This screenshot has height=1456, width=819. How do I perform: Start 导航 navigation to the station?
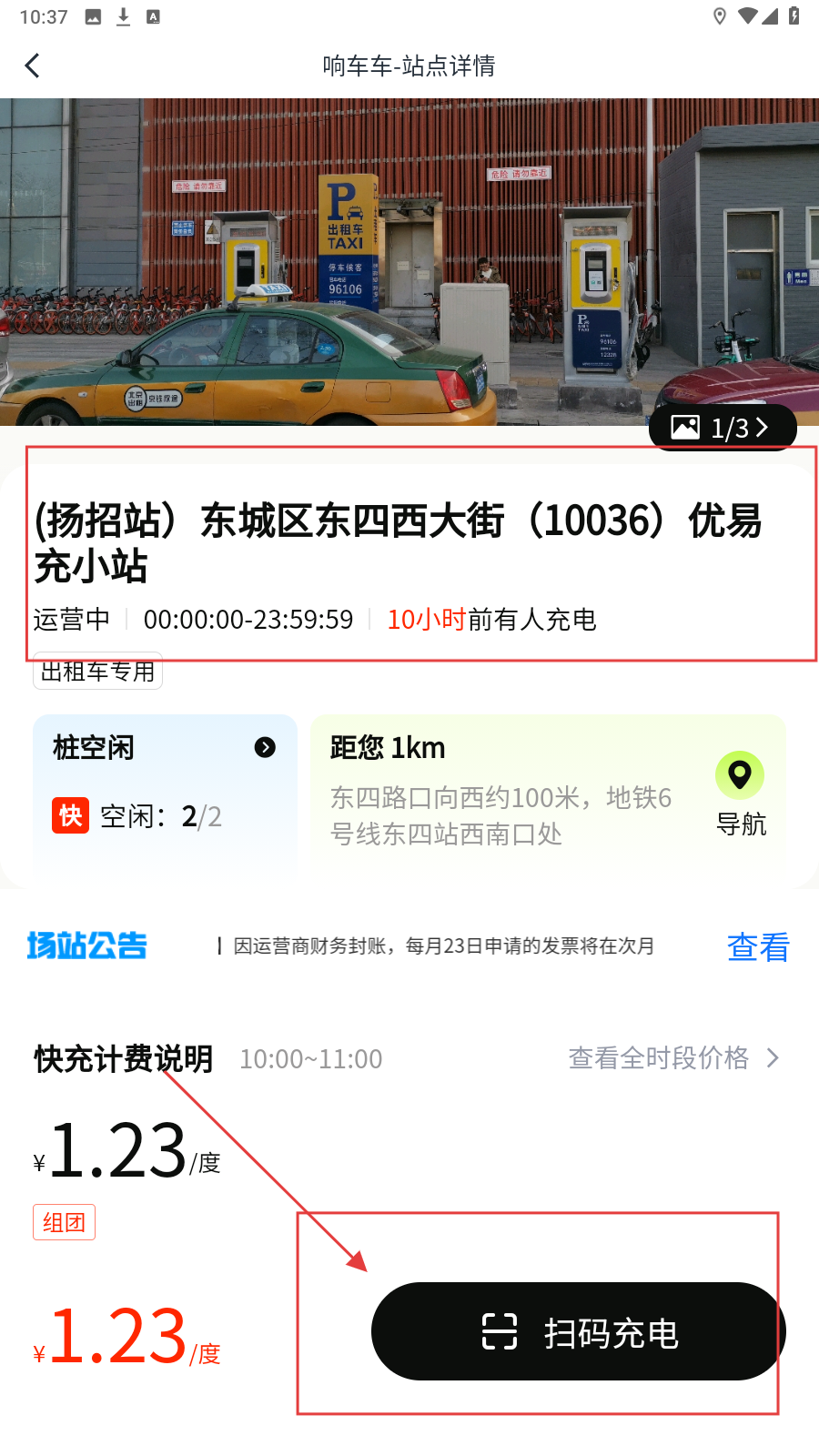click(740, 794)
